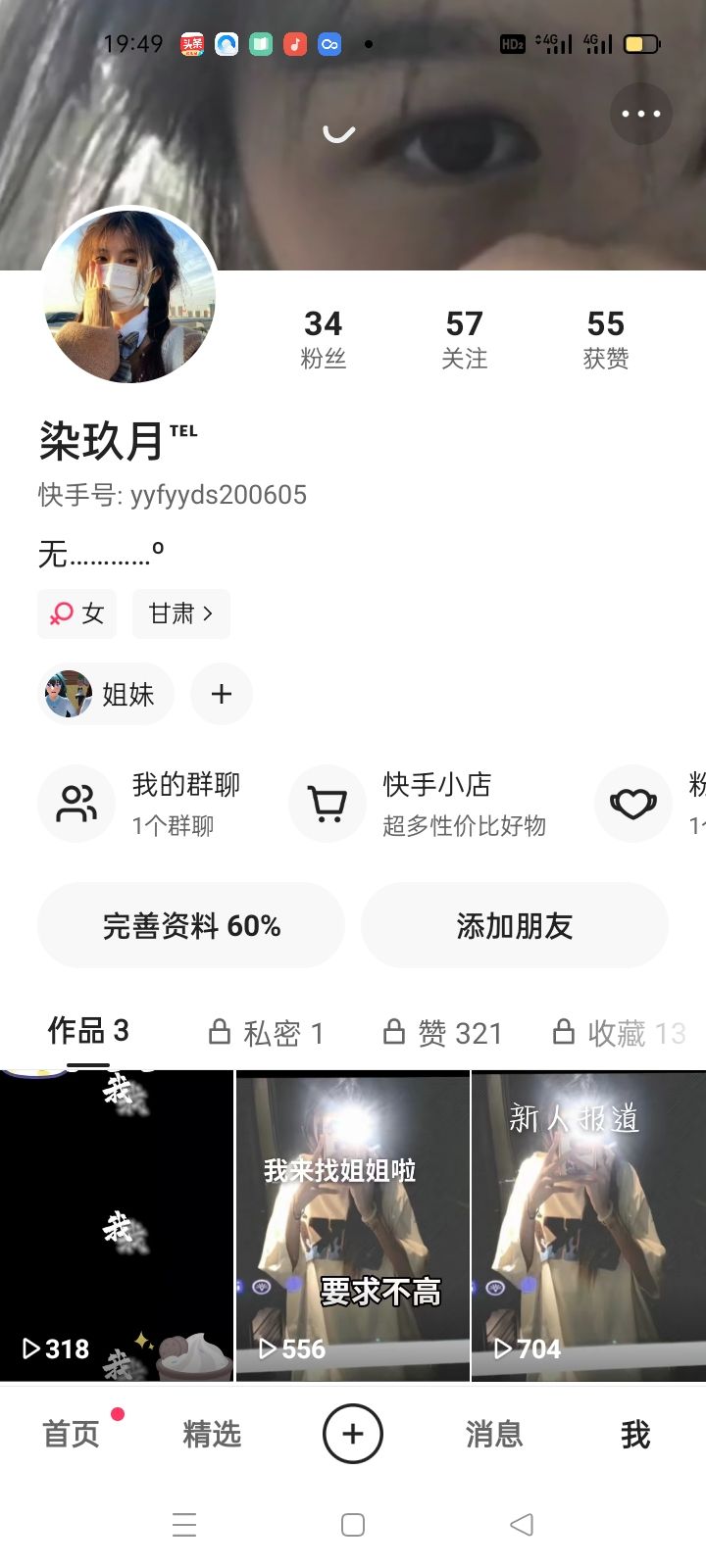The image size is (706, 1568).
Task: Open the 新人报道 video
Action: [588, 1225]
